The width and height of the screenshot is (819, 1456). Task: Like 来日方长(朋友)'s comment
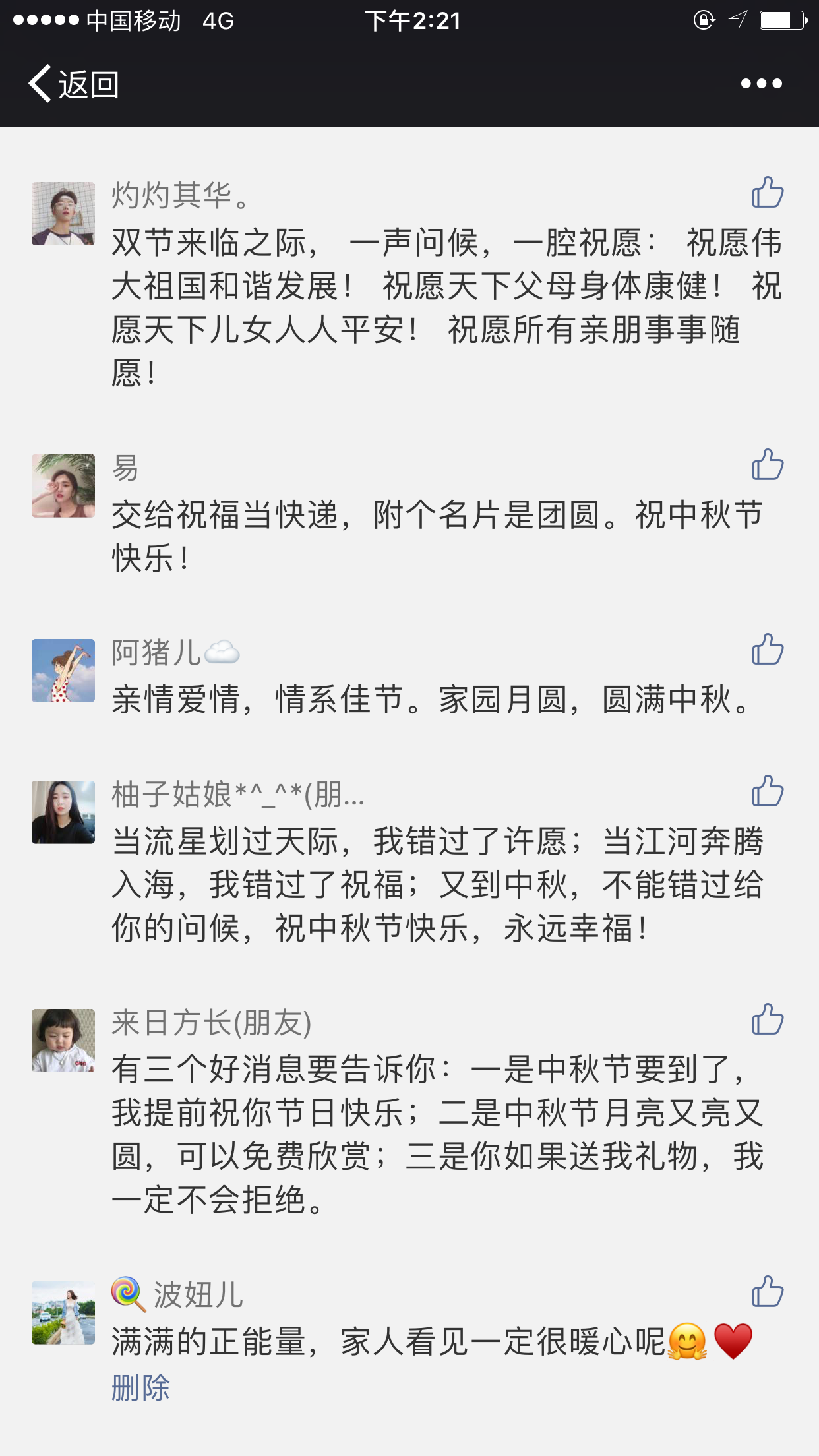pos(768,1019)
